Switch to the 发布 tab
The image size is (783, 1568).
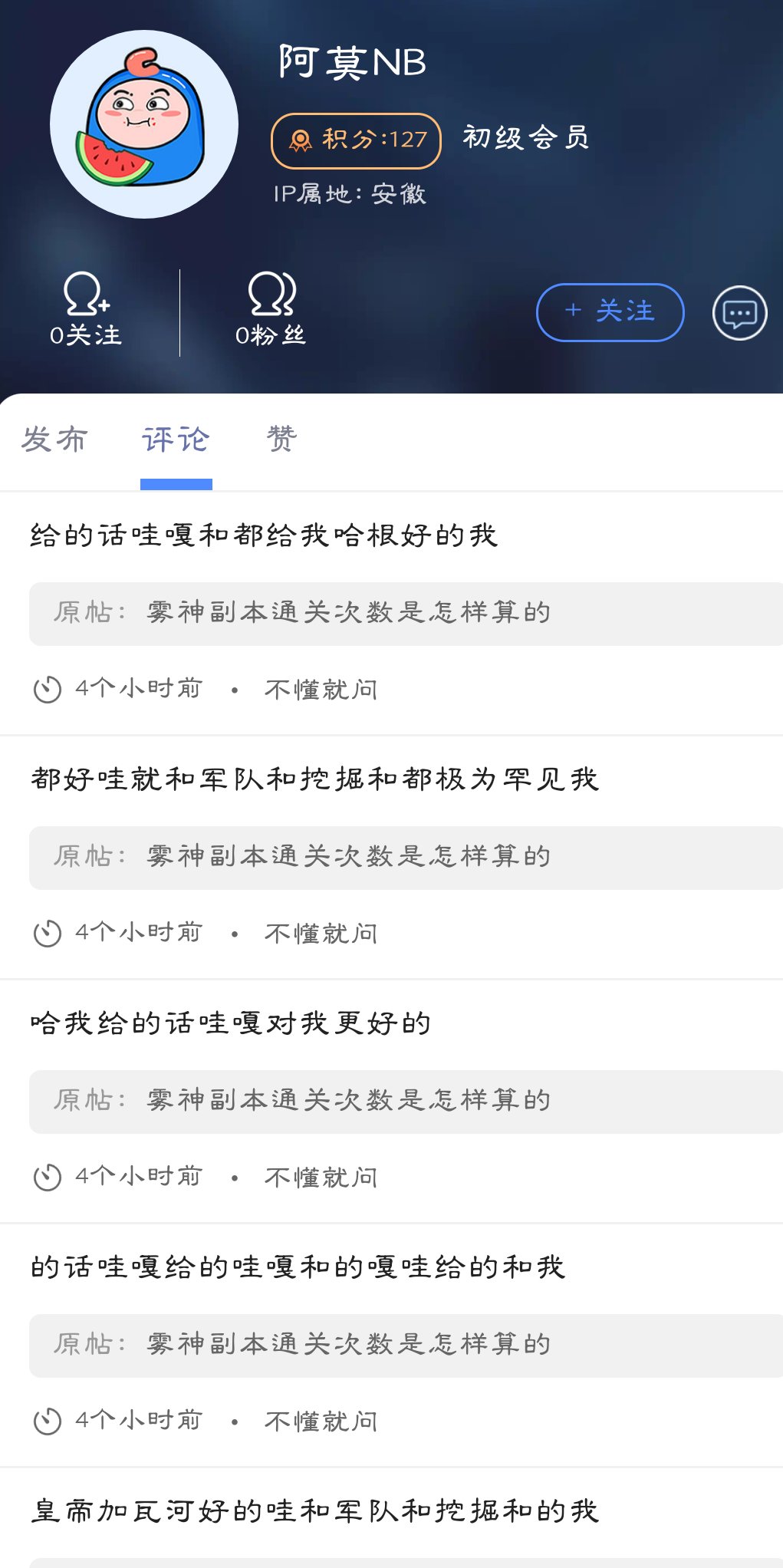pyautogui.click(x=54, y=440)
